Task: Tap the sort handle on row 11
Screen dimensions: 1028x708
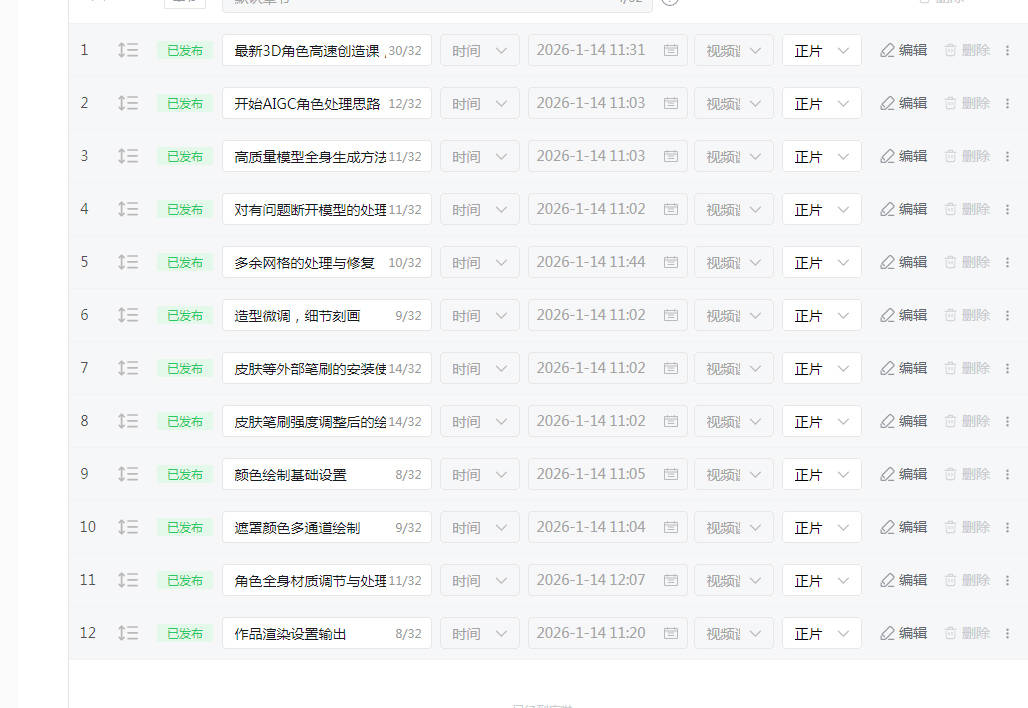Action: [128, 580]
